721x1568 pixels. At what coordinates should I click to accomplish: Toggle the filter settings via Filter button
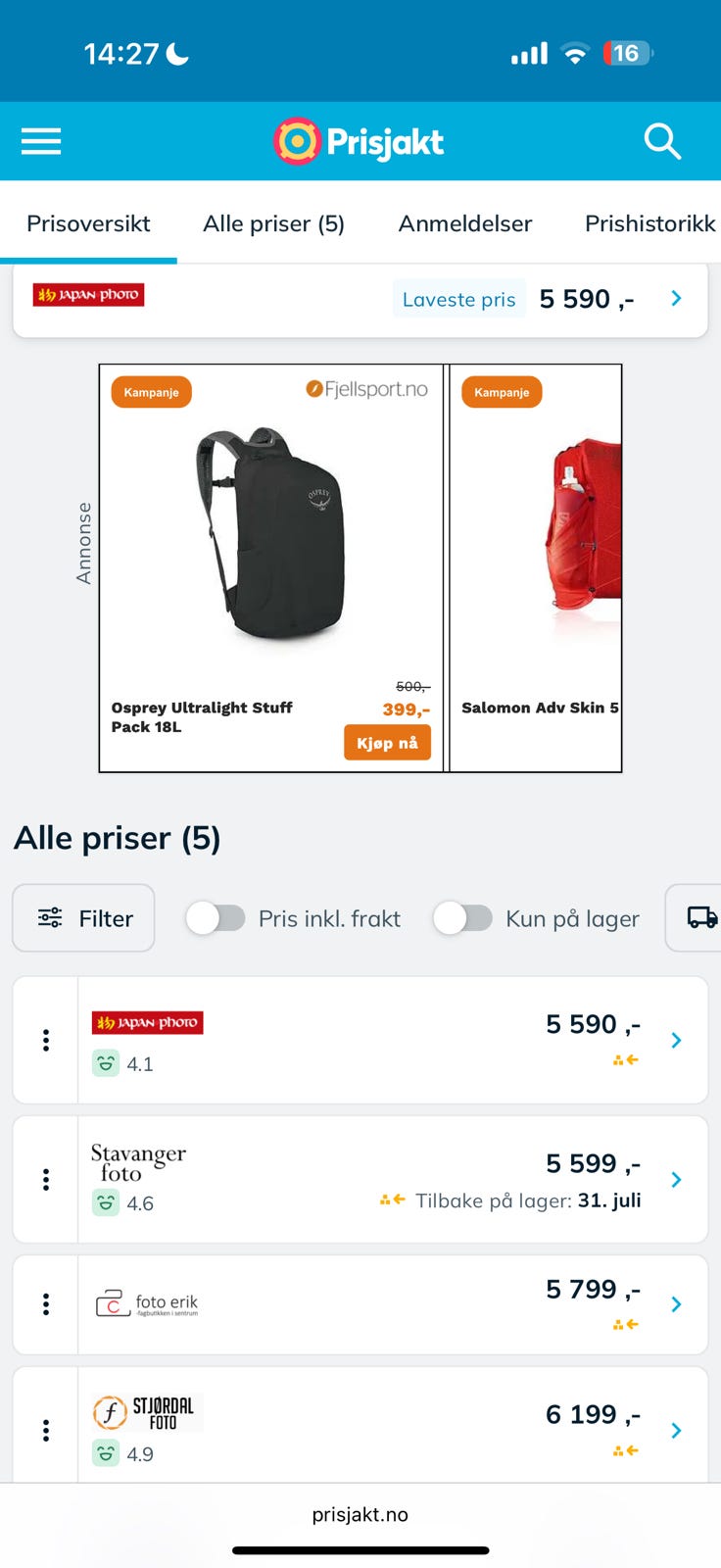83,918
